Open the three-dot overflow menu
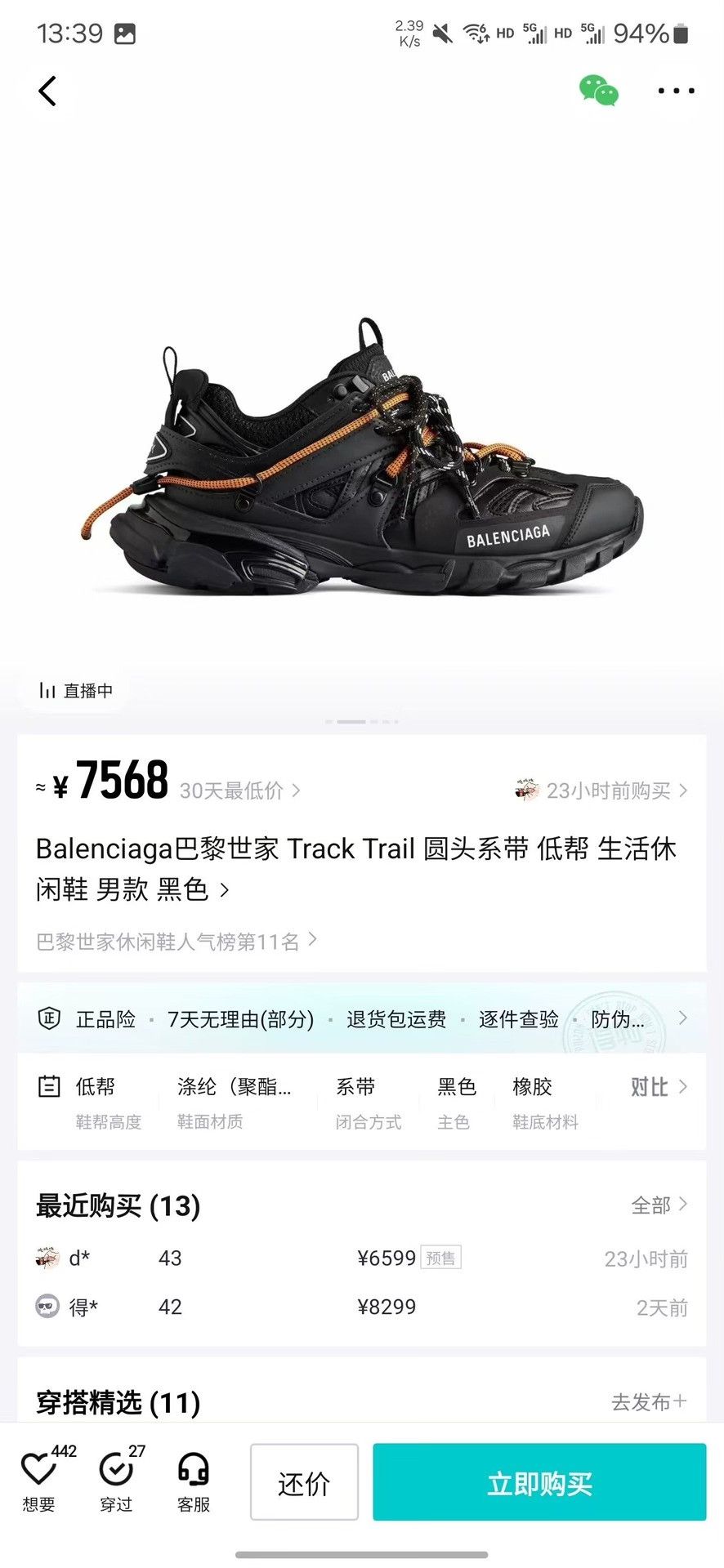The height and width of the screenshot is (1568, 724). 677,91
